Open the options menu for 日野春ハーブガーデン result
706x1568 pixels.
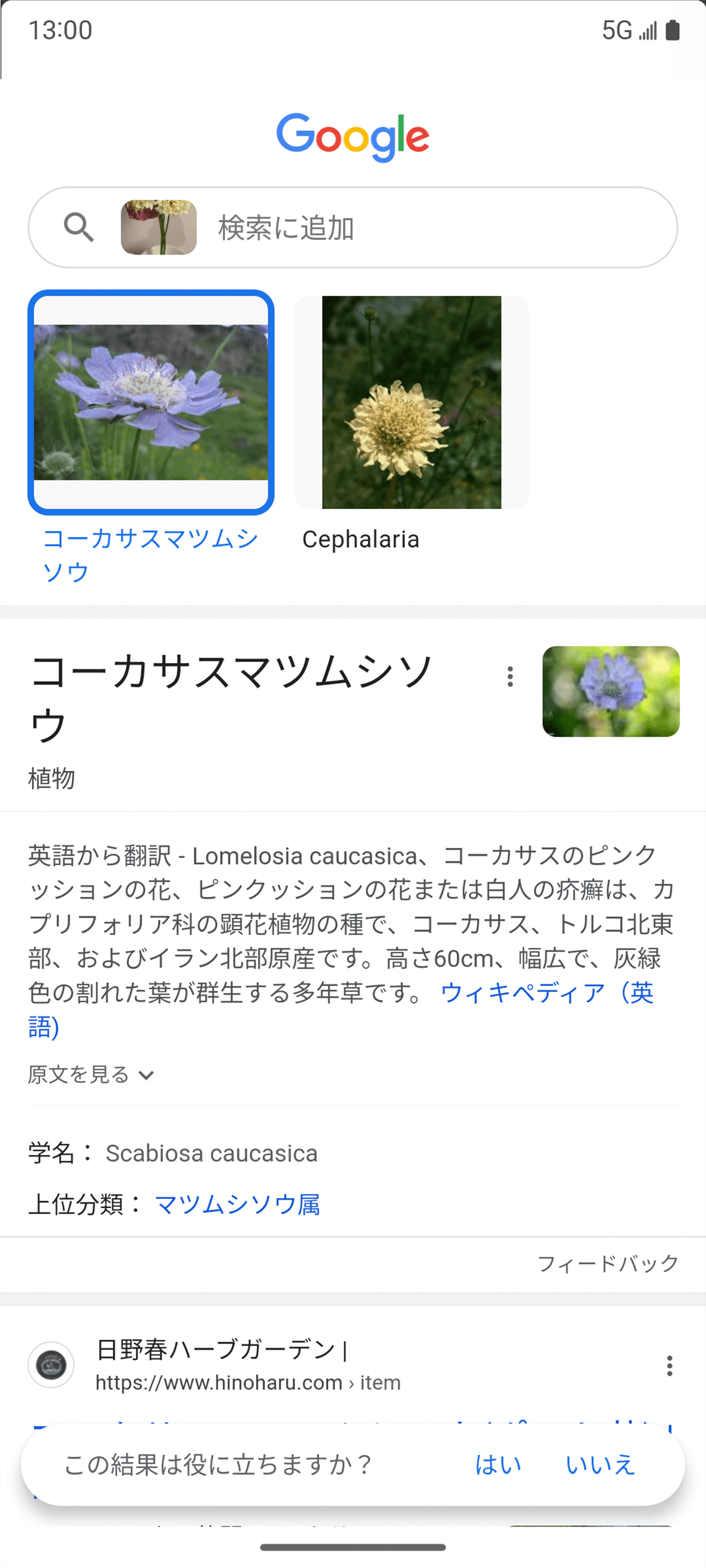coord(669,1366)
